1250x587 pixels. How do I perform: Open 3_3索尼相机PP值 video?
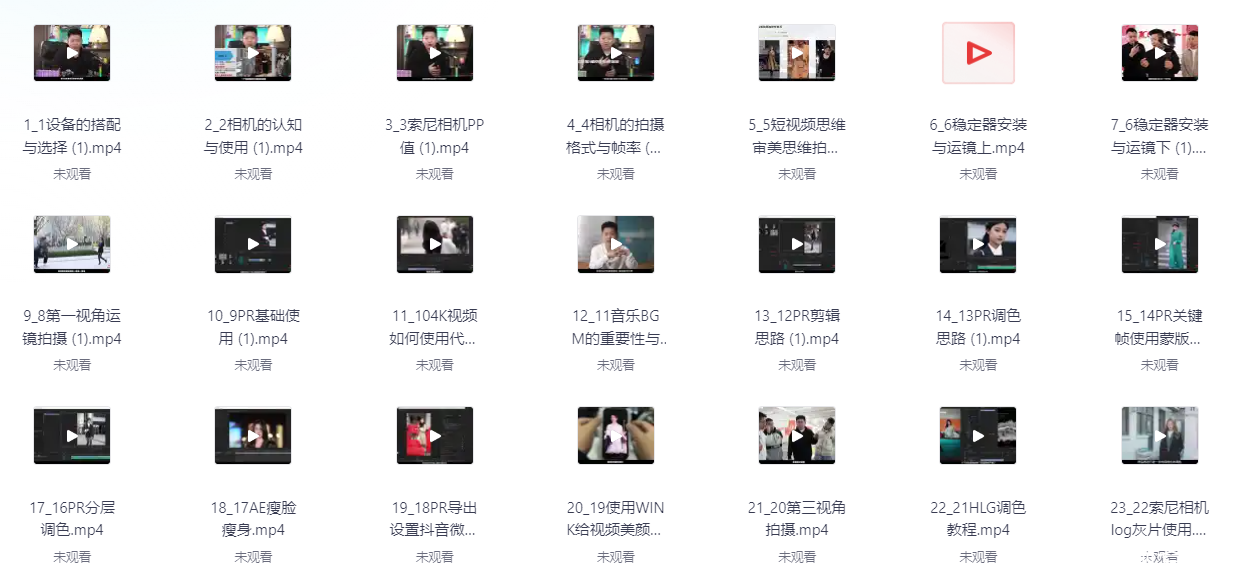tap(434, 53)
